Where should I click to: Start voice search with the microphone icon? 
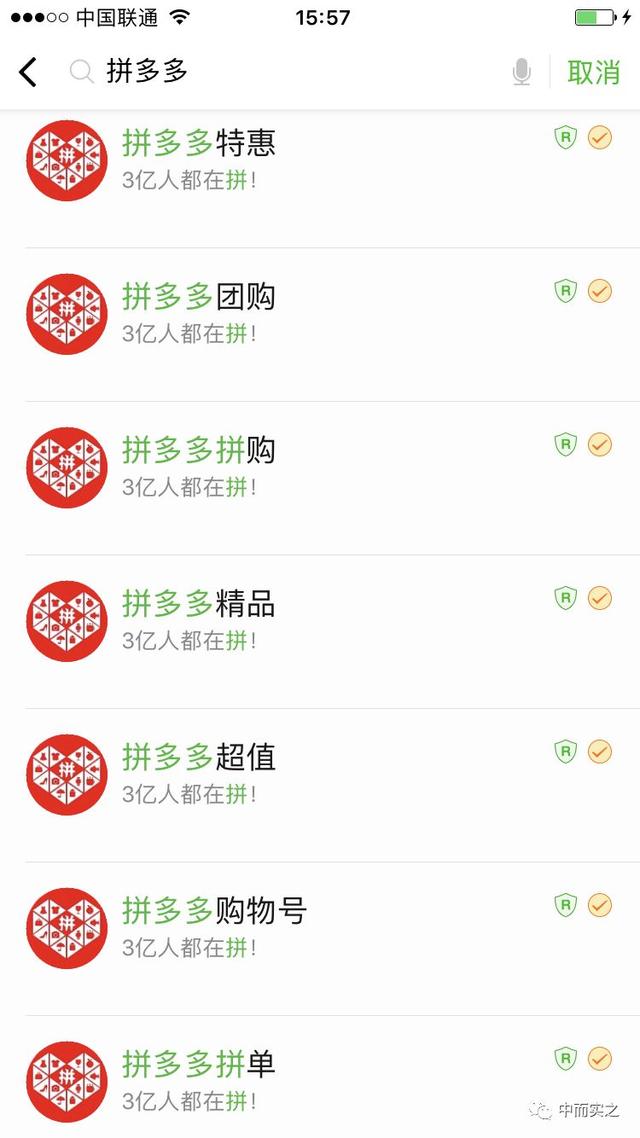(x=521, y=72)
